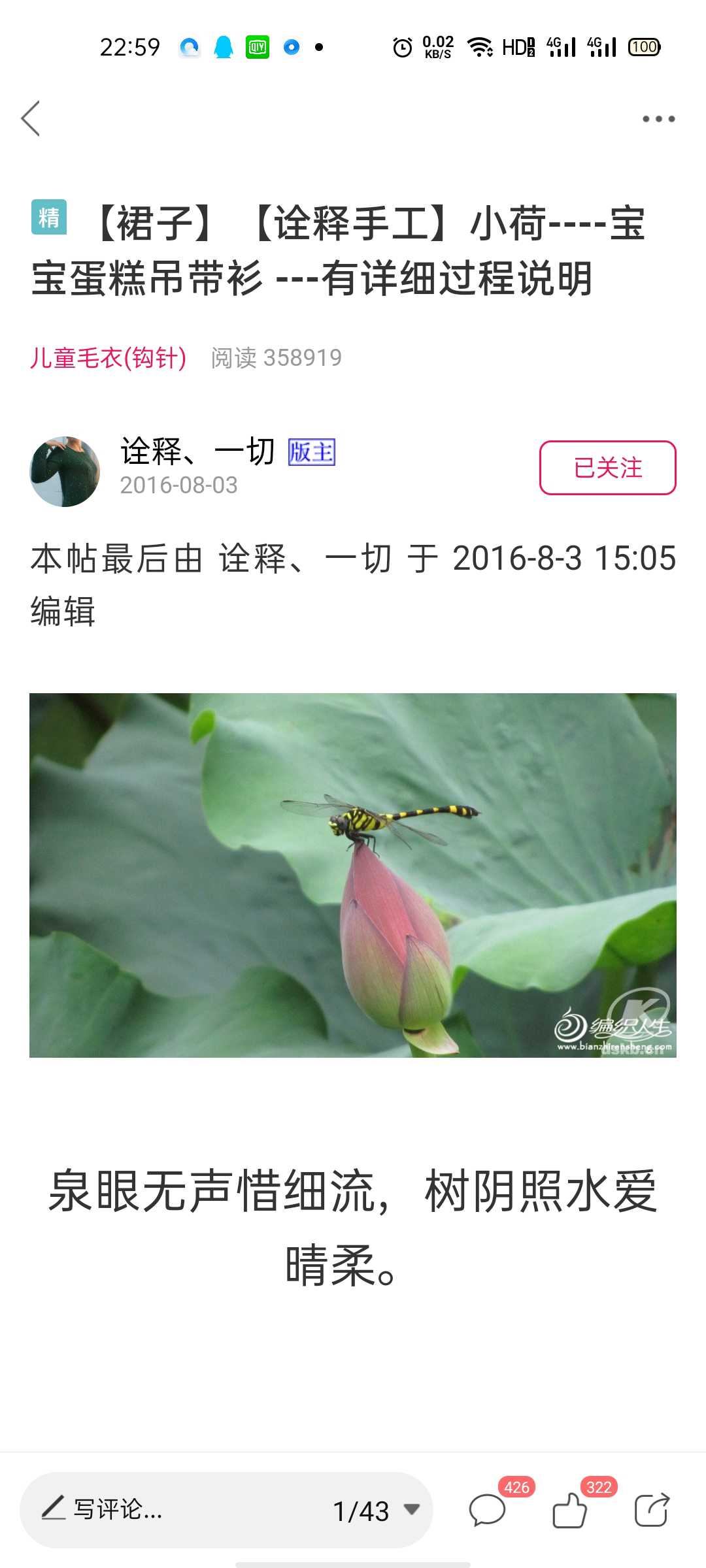Go back to the previous page

tap(31, 119)
